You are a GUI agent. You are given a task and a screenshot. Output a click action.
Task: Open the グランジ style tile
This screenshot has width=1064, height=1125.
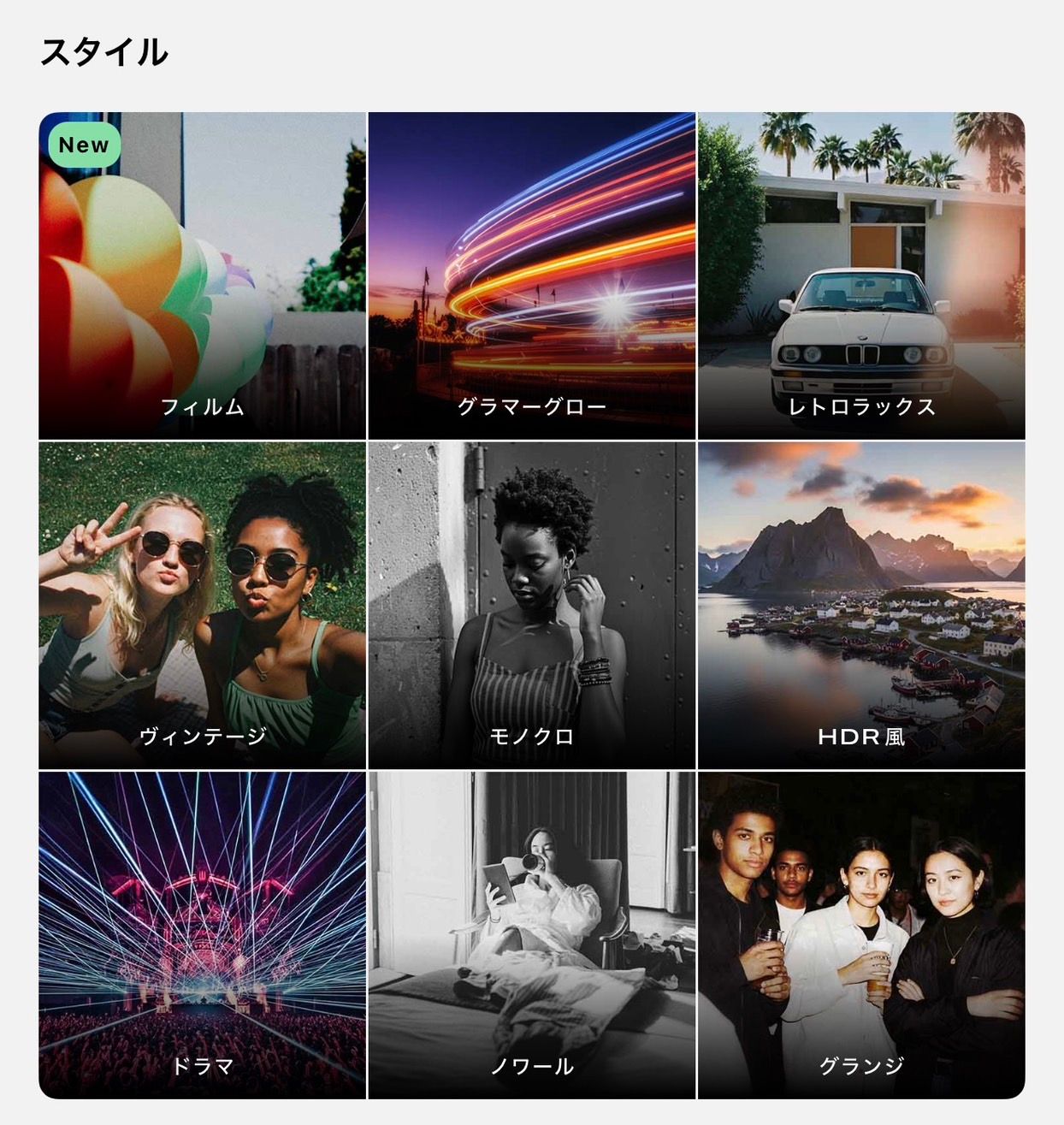(x=861, y=934)
